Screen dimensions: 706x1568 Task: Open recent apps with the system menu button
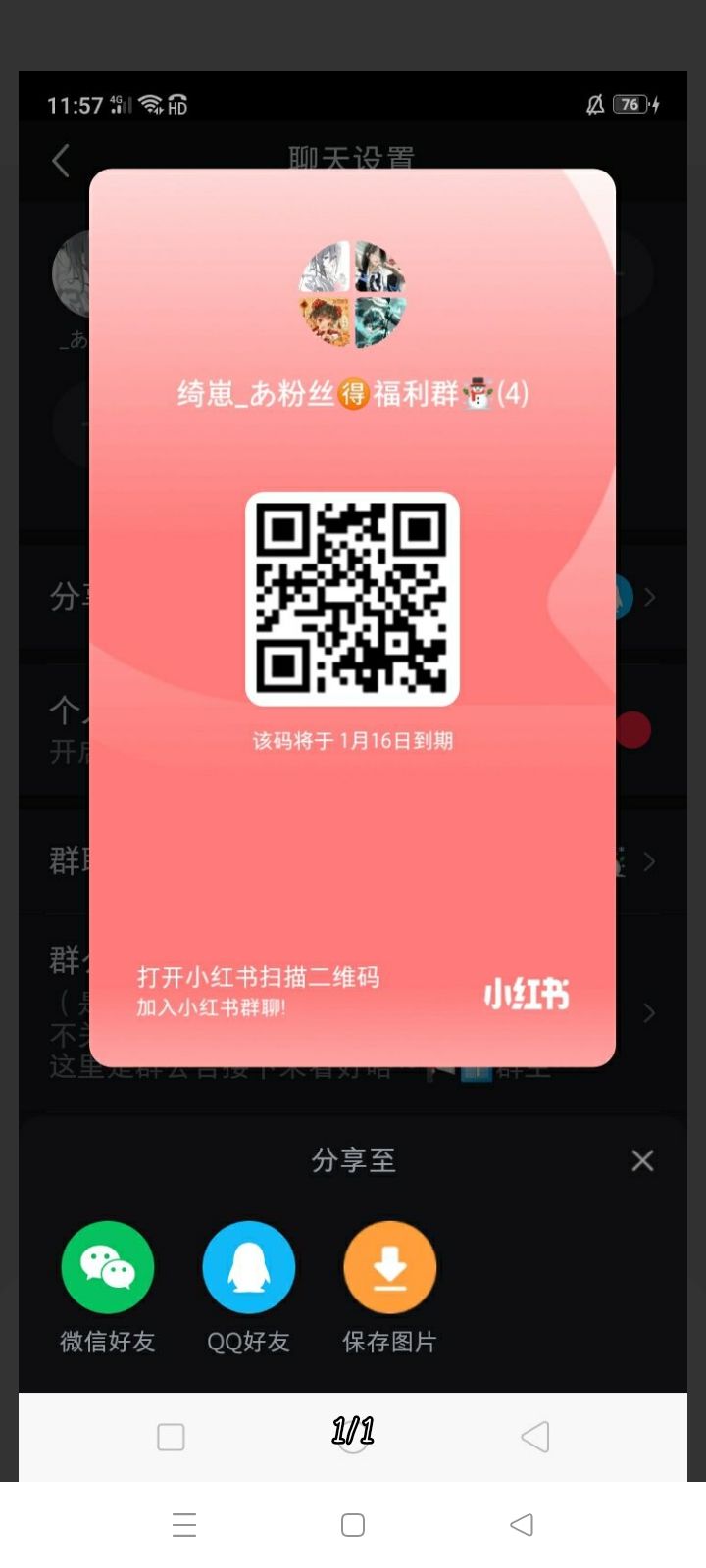184,1524
